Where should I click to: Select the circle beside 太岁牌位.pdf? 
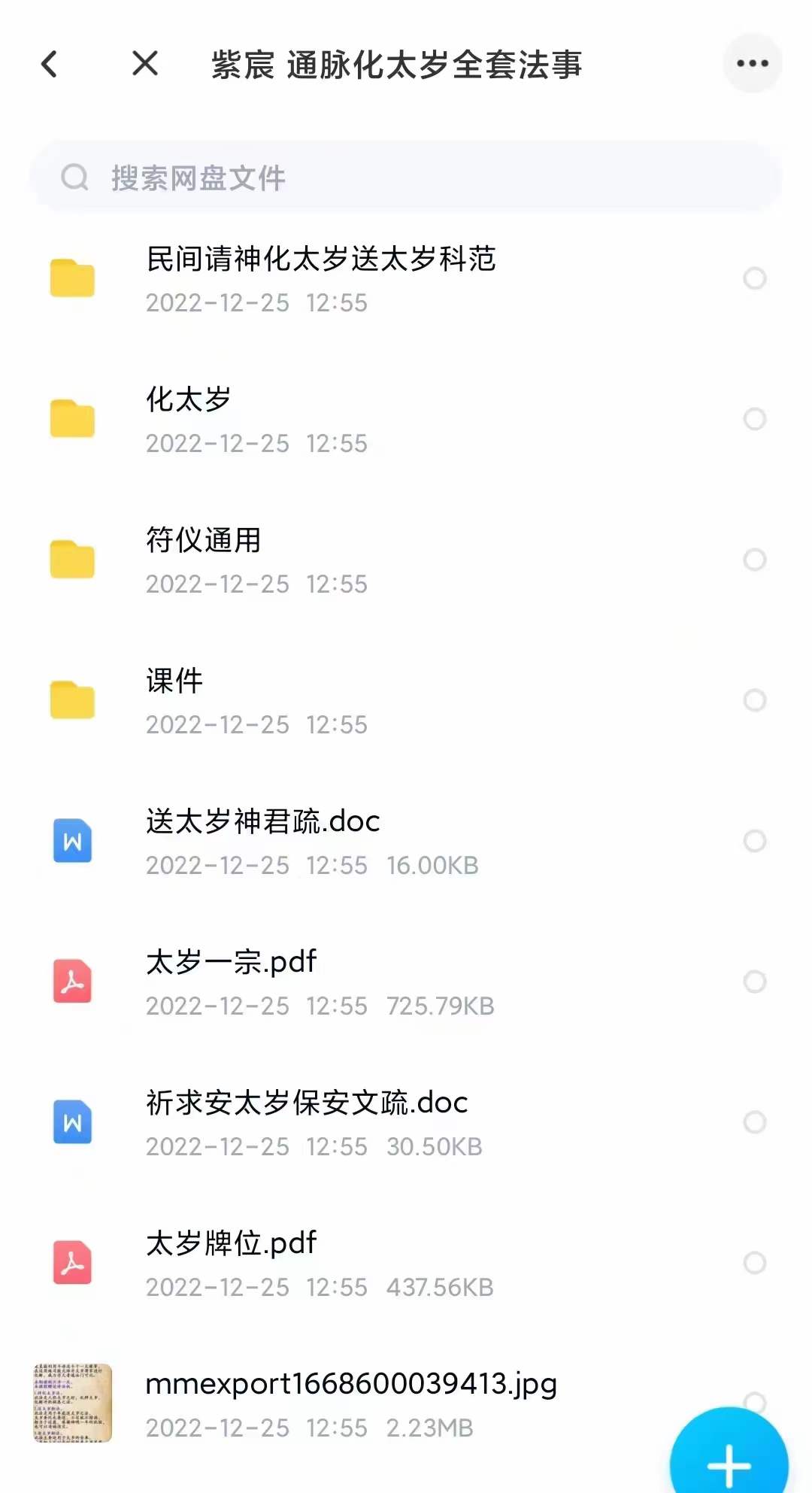754,1262
